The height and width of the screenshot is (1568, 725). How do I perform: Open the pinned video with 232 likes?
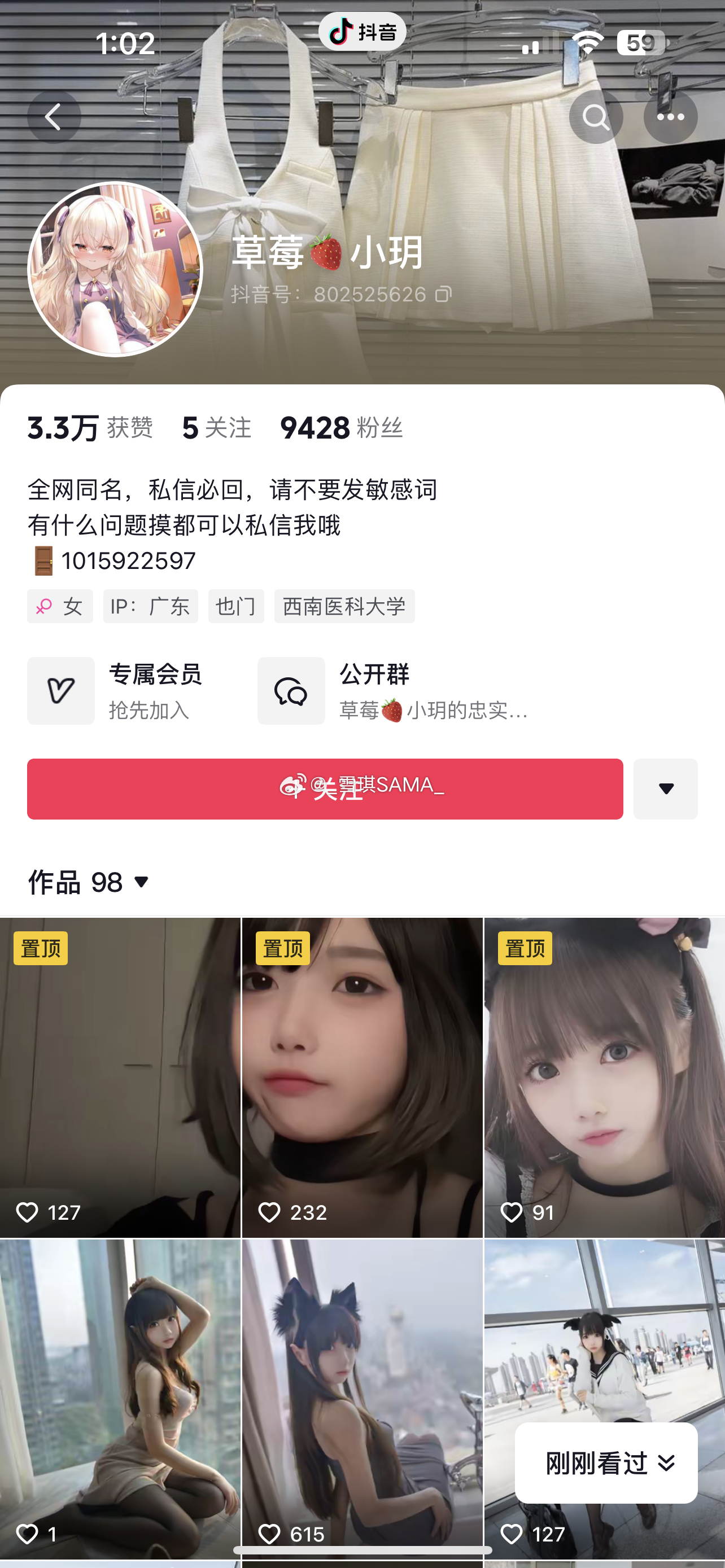click(362, 1078)
